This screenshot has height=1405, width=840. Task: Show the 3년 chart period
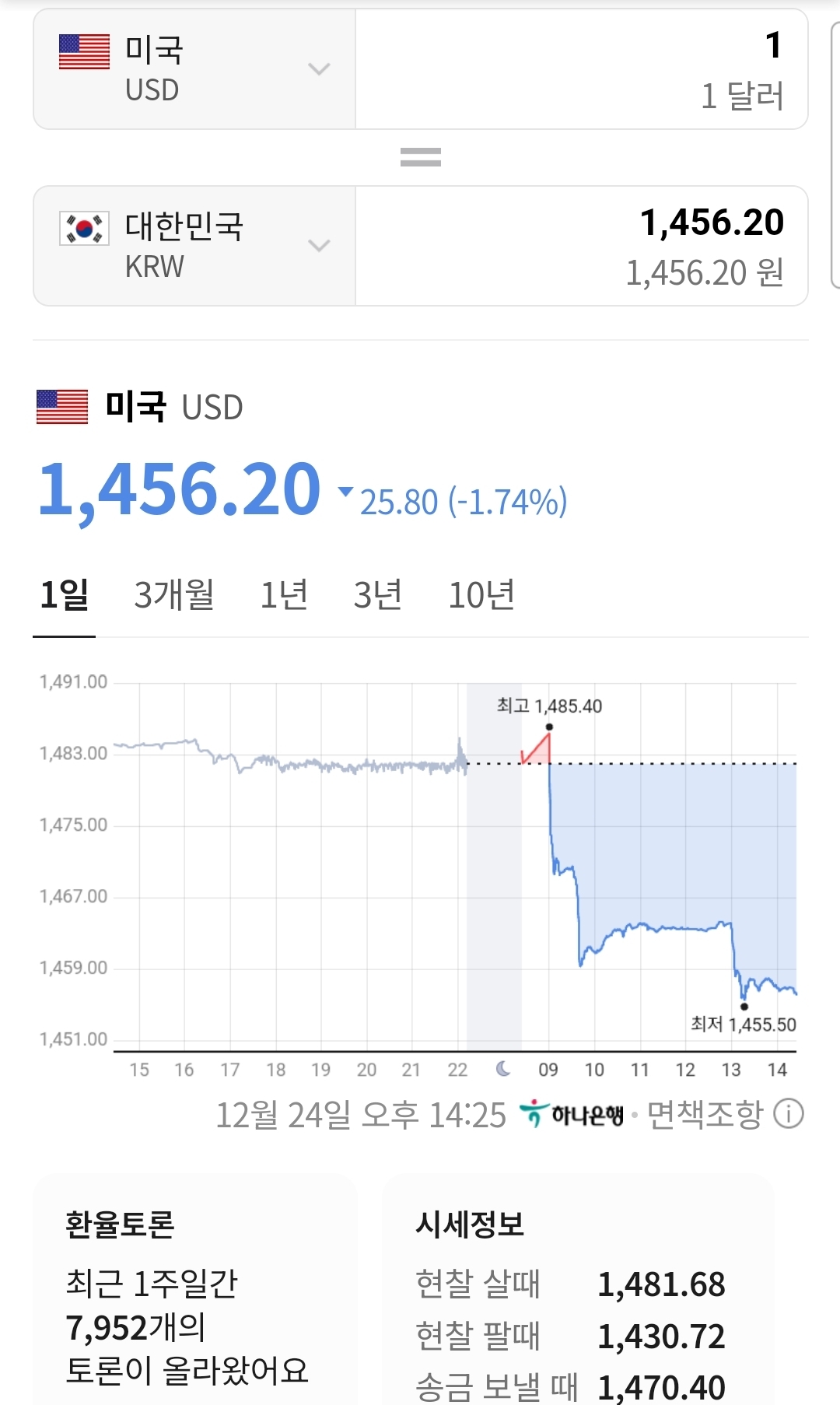[x=378, y=595]
